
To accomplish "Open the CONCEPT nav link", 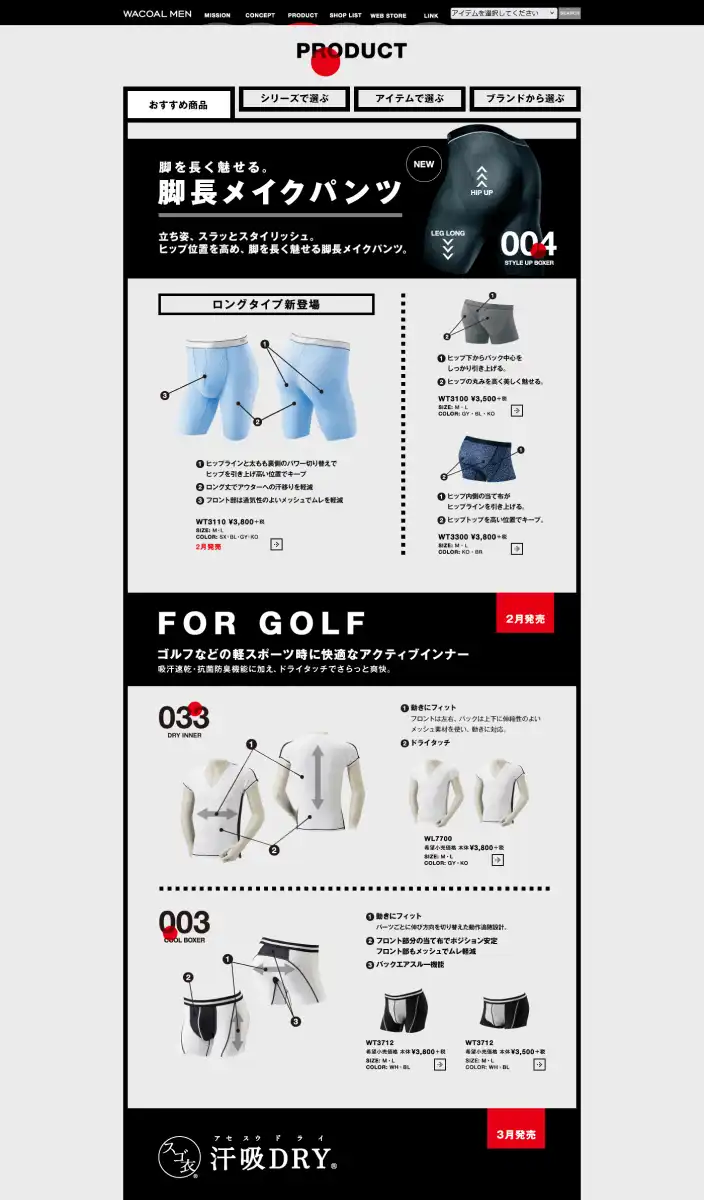I will pyautogui.click(x=260, y=16).
